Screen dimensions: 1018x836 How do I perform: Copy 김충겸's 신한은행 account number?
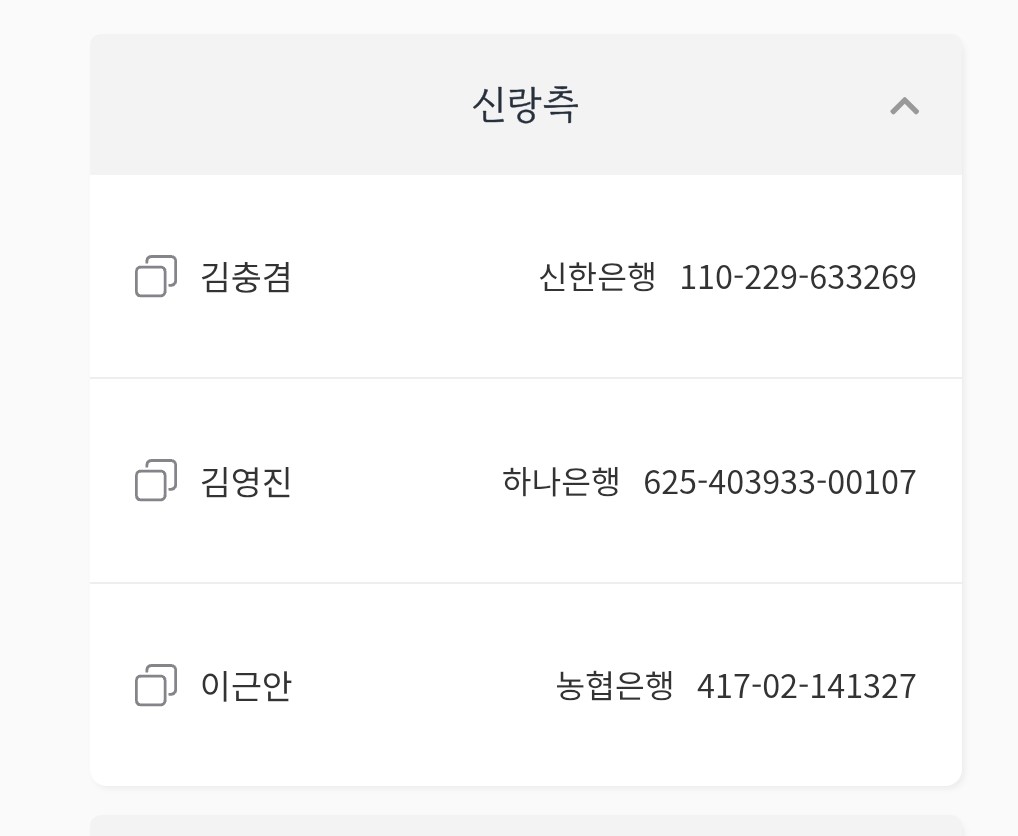click(156, 277)
